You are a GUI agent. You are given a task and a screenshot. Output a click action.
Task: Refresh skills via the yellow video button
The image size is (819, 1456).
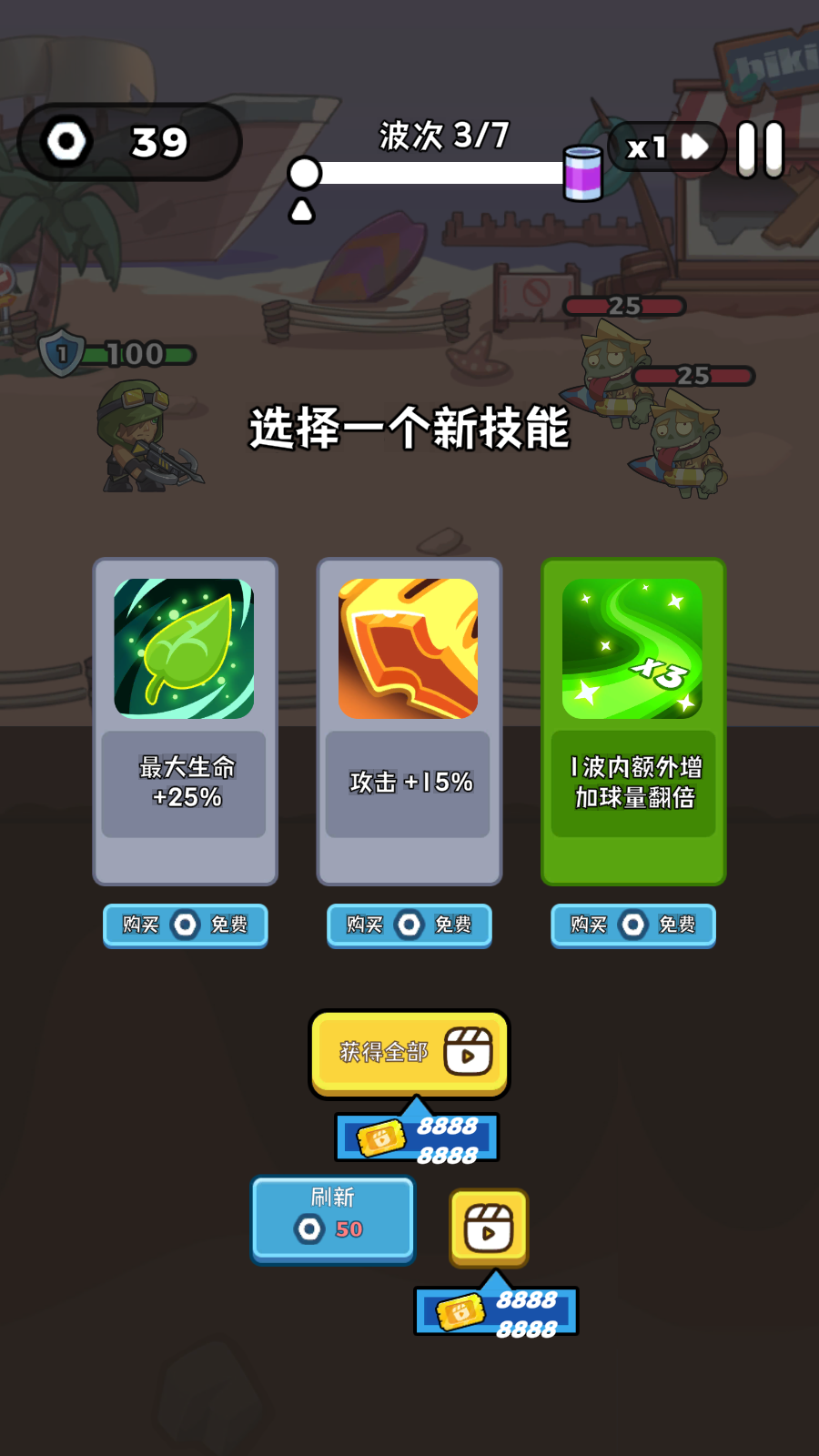coord(489,1227)
